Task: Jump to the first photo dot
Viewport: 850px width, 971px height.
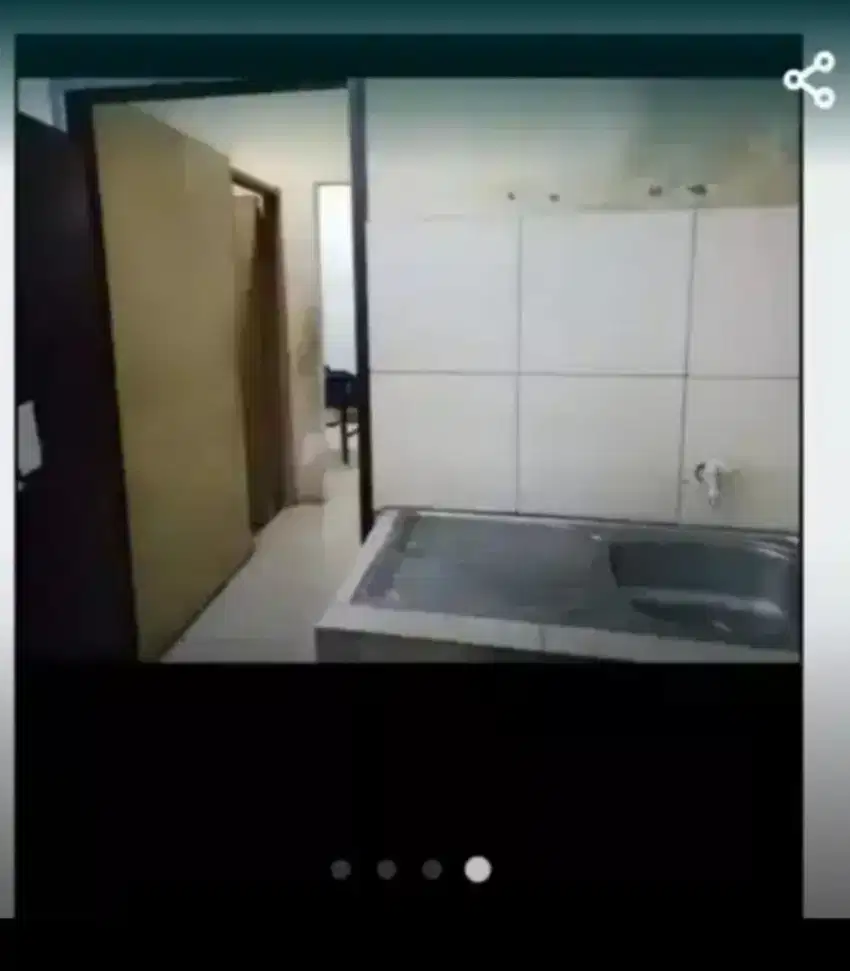Action: tap(341, 869)
